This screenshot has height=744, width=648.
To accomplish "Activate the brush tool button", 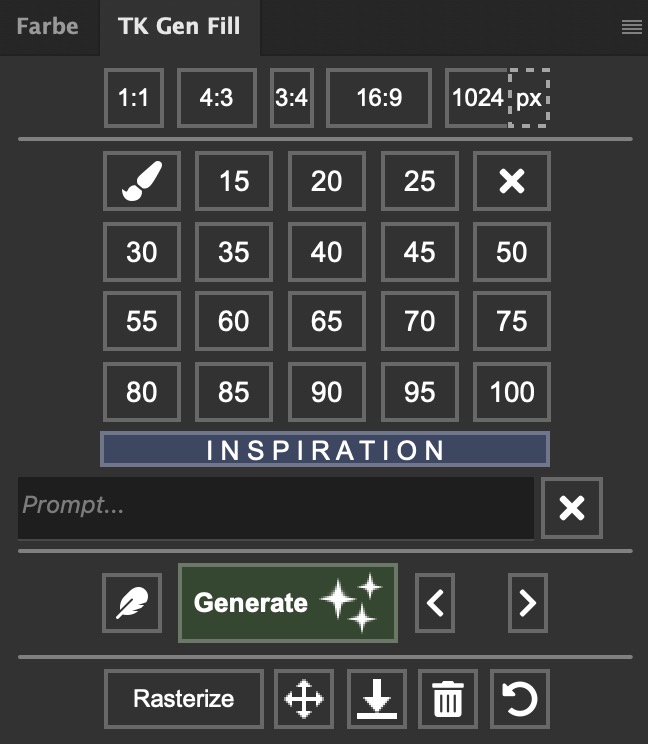I will [x=141, y=181].
